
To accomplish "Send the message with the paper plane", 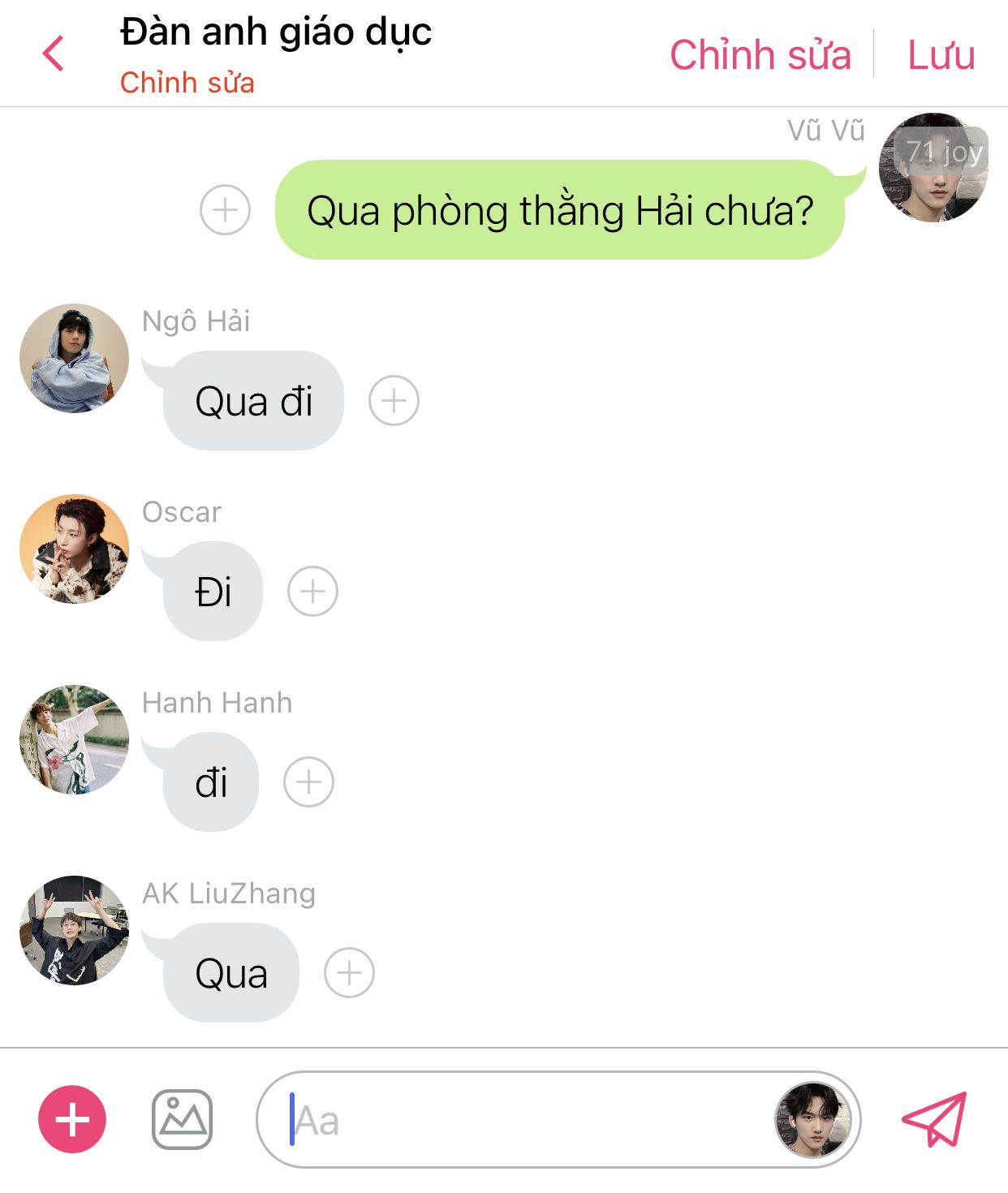I will [934, 1119].
